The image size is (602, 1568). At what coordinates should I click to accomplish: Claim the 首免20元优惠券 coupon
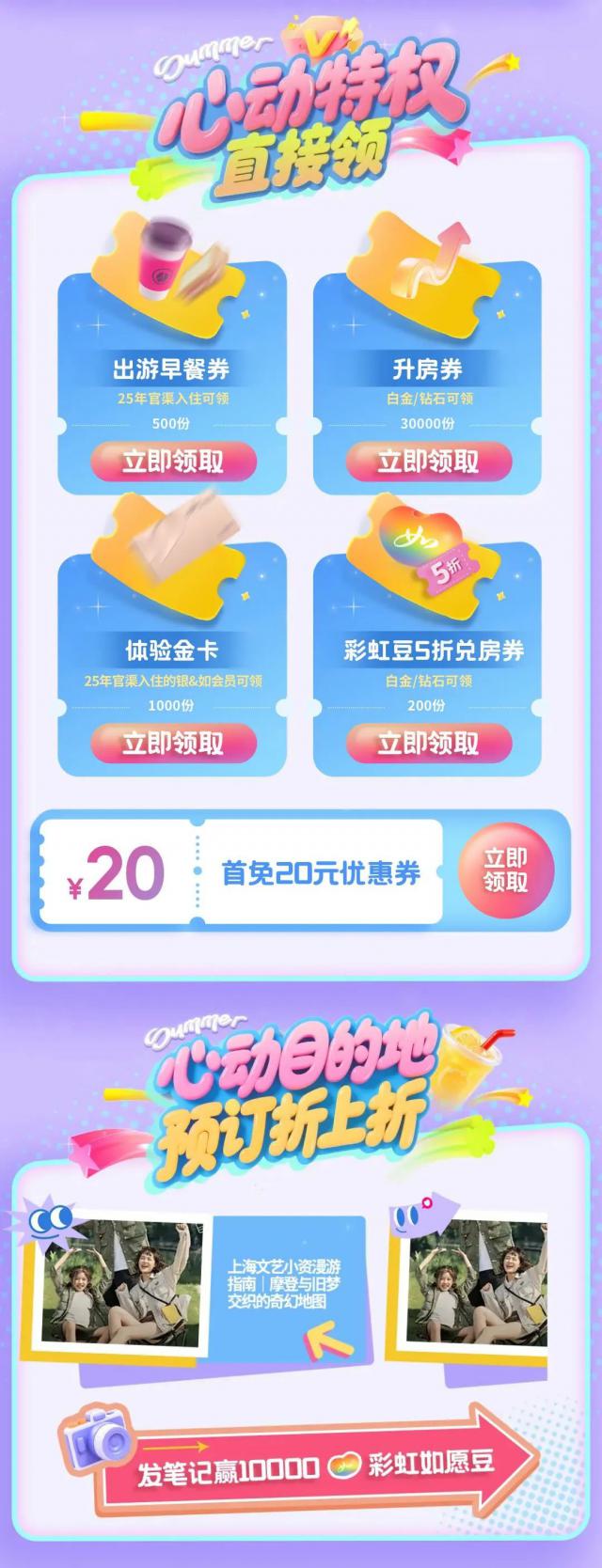505,870
